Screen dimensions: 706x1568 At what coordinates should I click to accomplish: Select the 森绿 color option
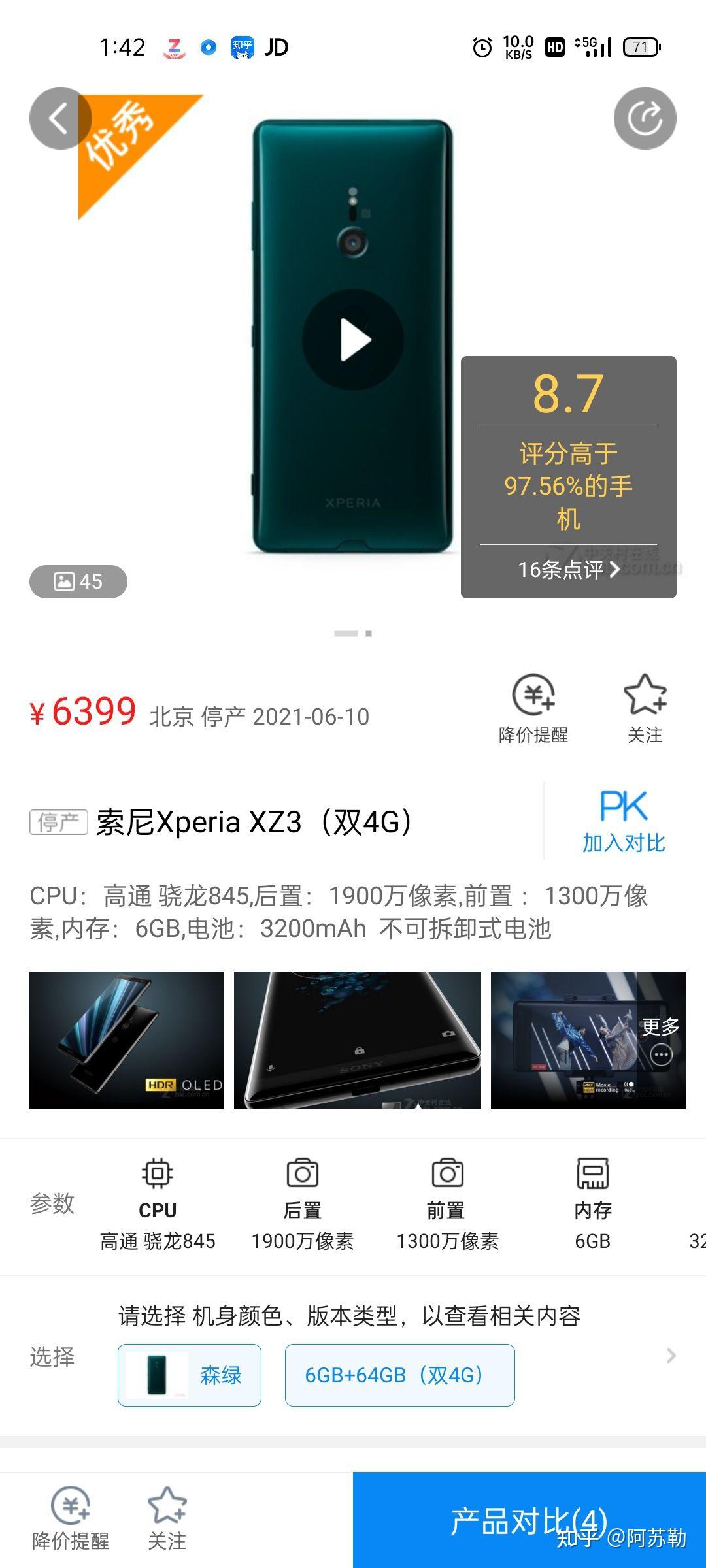pos(190,1375)
